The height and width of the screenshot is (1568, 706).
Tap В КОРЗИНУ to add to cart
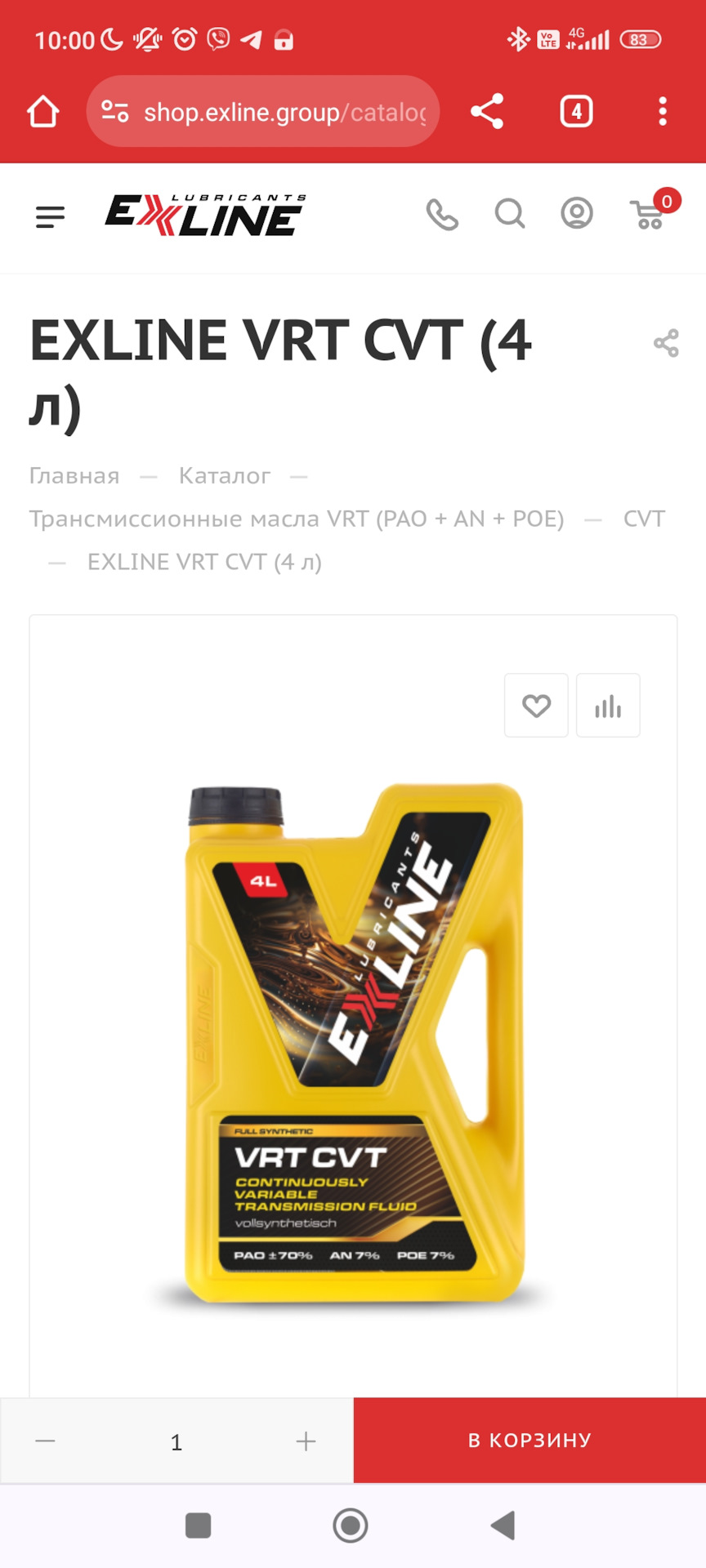pos(529,1441)
